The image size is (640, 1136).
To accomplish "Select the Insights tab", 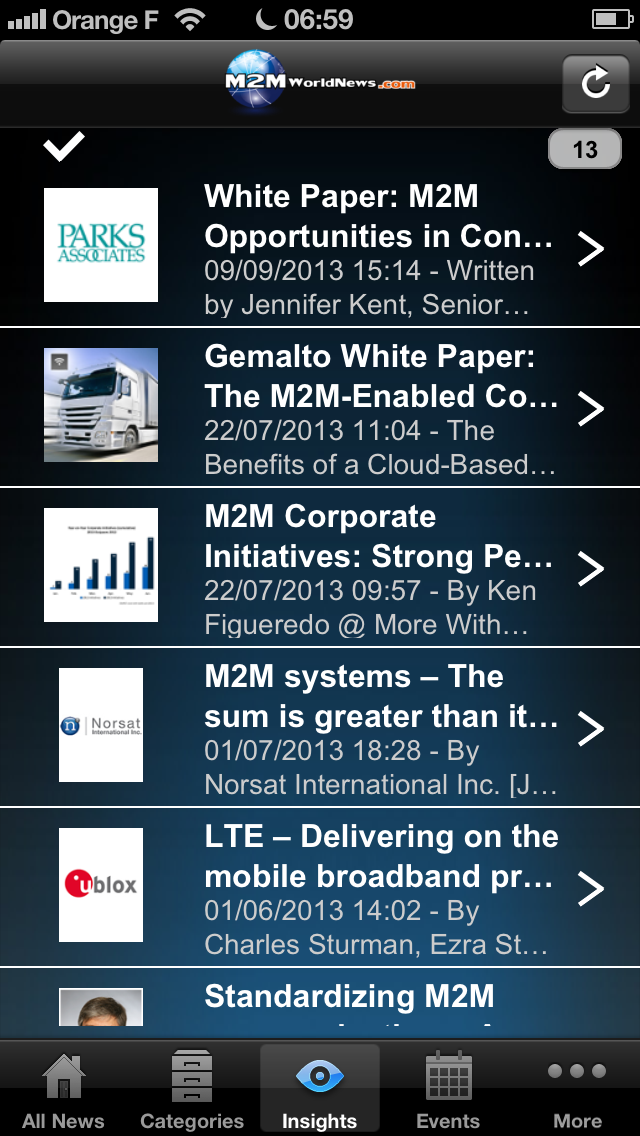I will 320,1090.
